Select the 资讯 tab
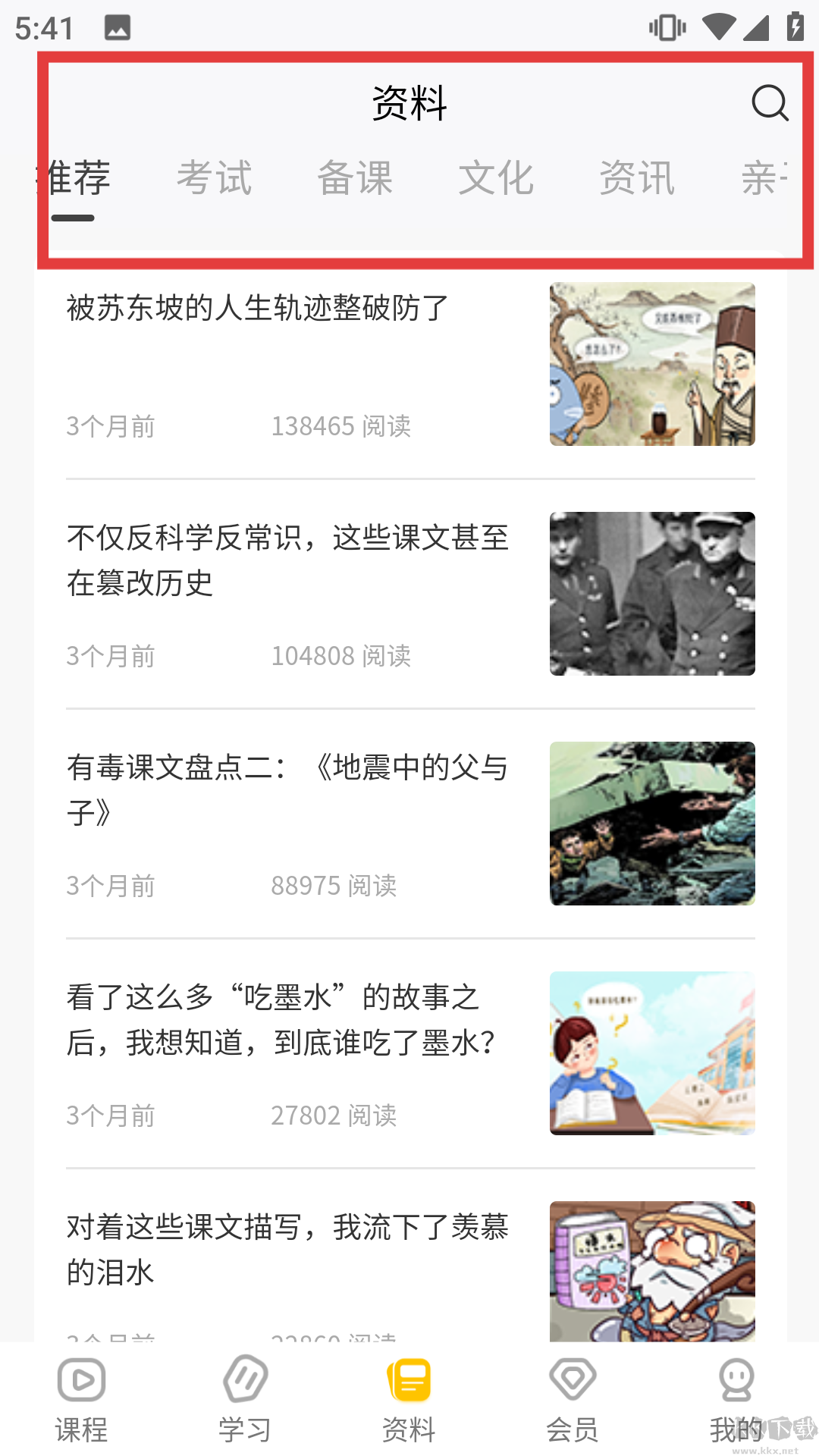The height and width of the screenshot is (1456, 819). pyautogui.click(x=638, y=178)
